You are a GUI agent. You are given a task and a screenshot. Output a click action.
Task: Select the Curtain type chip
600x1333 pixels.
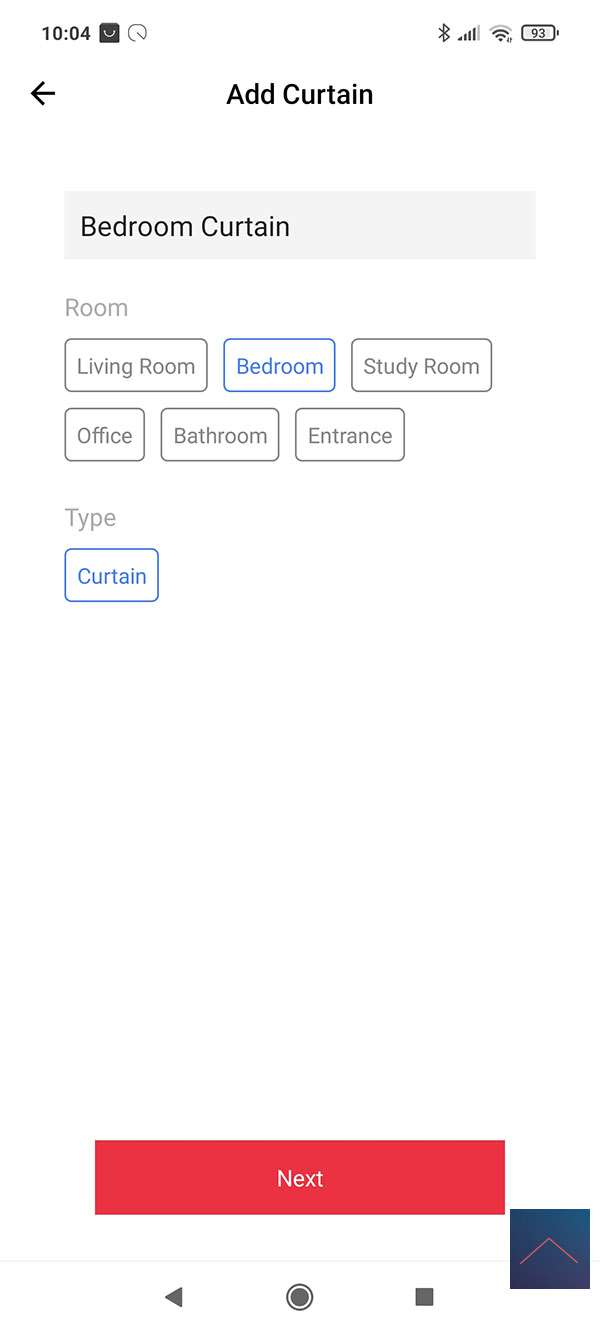(x=112, y=576)
